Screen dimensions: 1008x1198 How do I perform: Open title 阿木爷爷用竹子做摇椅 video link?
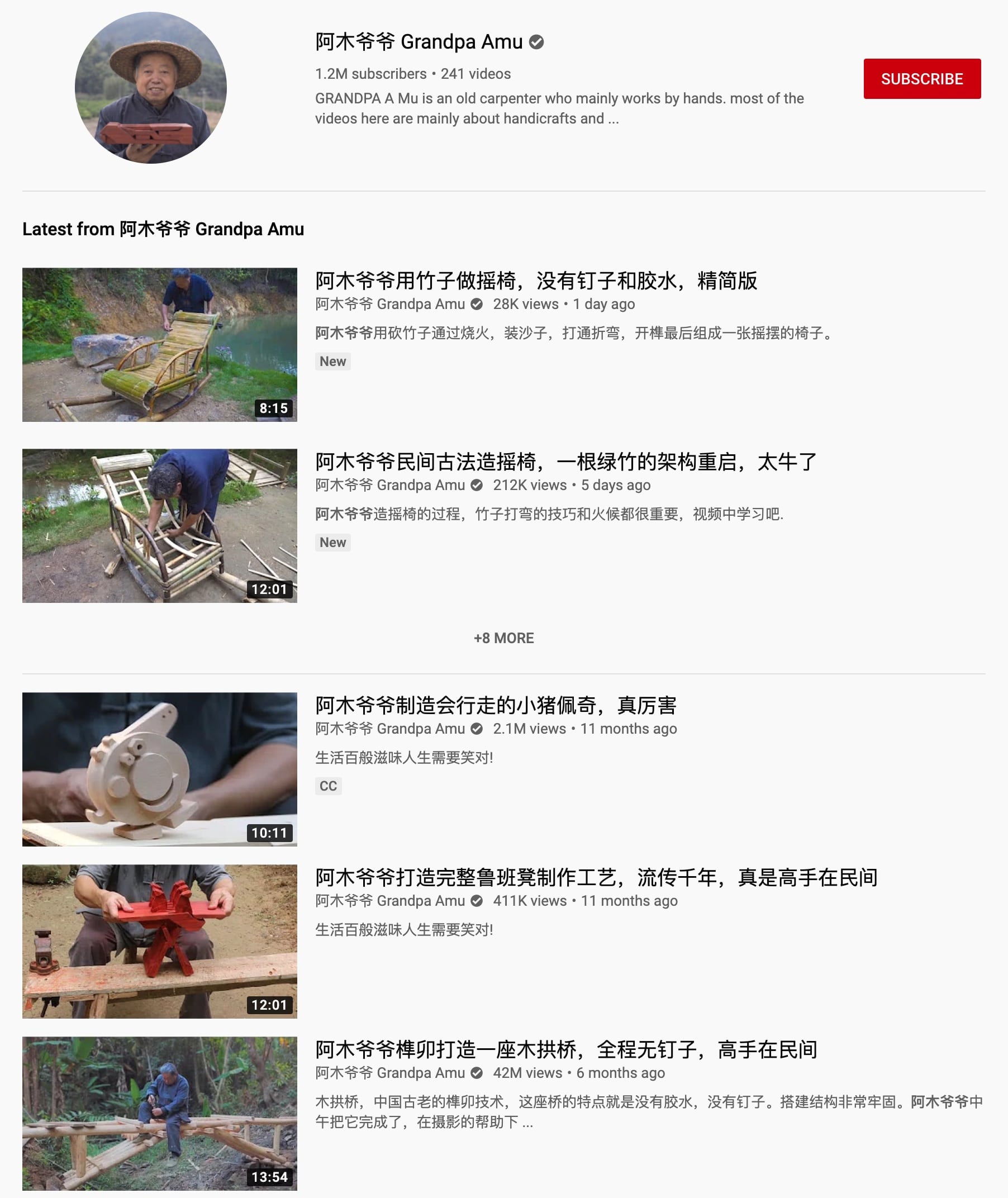[x=535, y=281]
